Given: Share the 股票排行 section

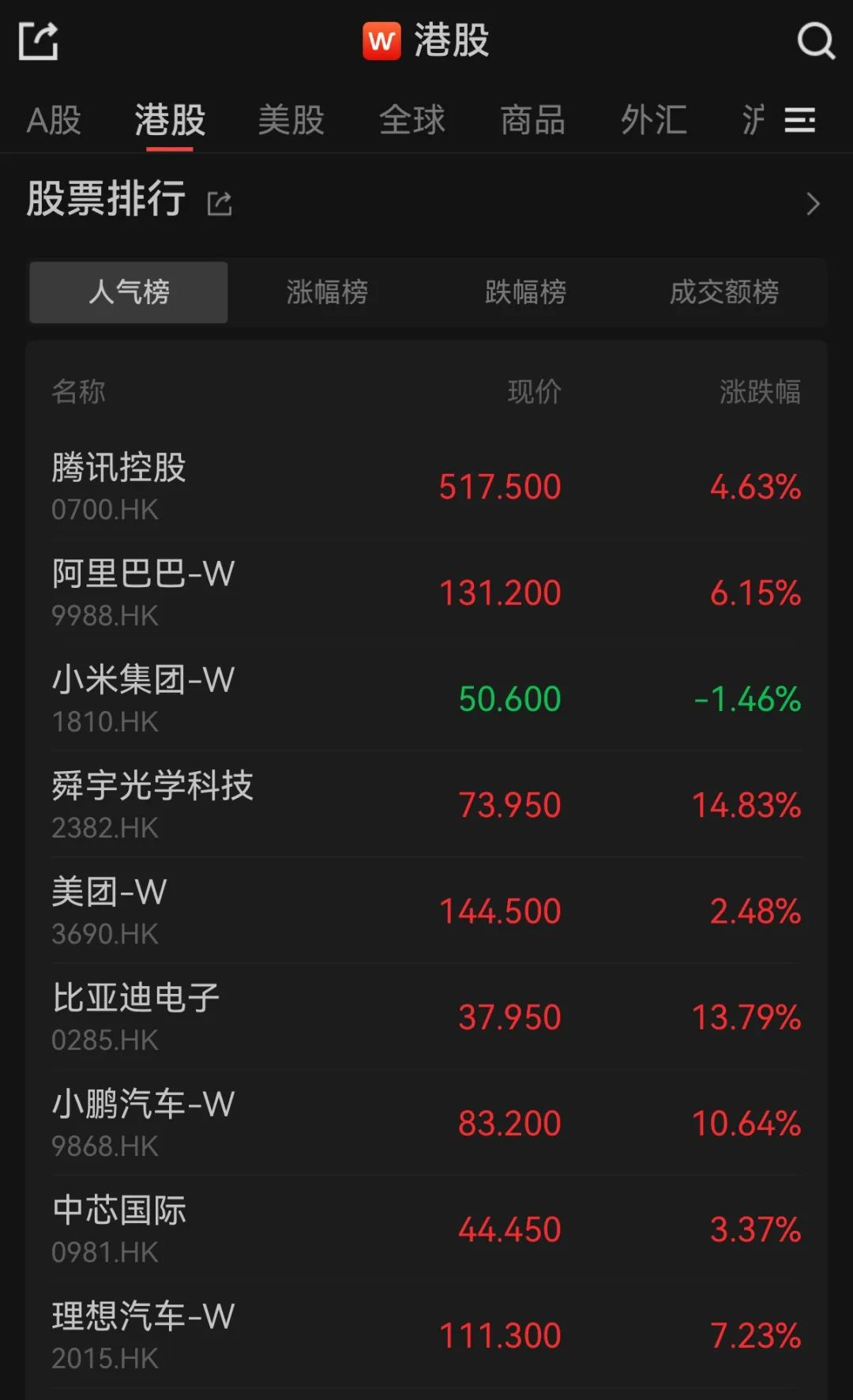Looking at the screenshot, I should tap(220, 204).
